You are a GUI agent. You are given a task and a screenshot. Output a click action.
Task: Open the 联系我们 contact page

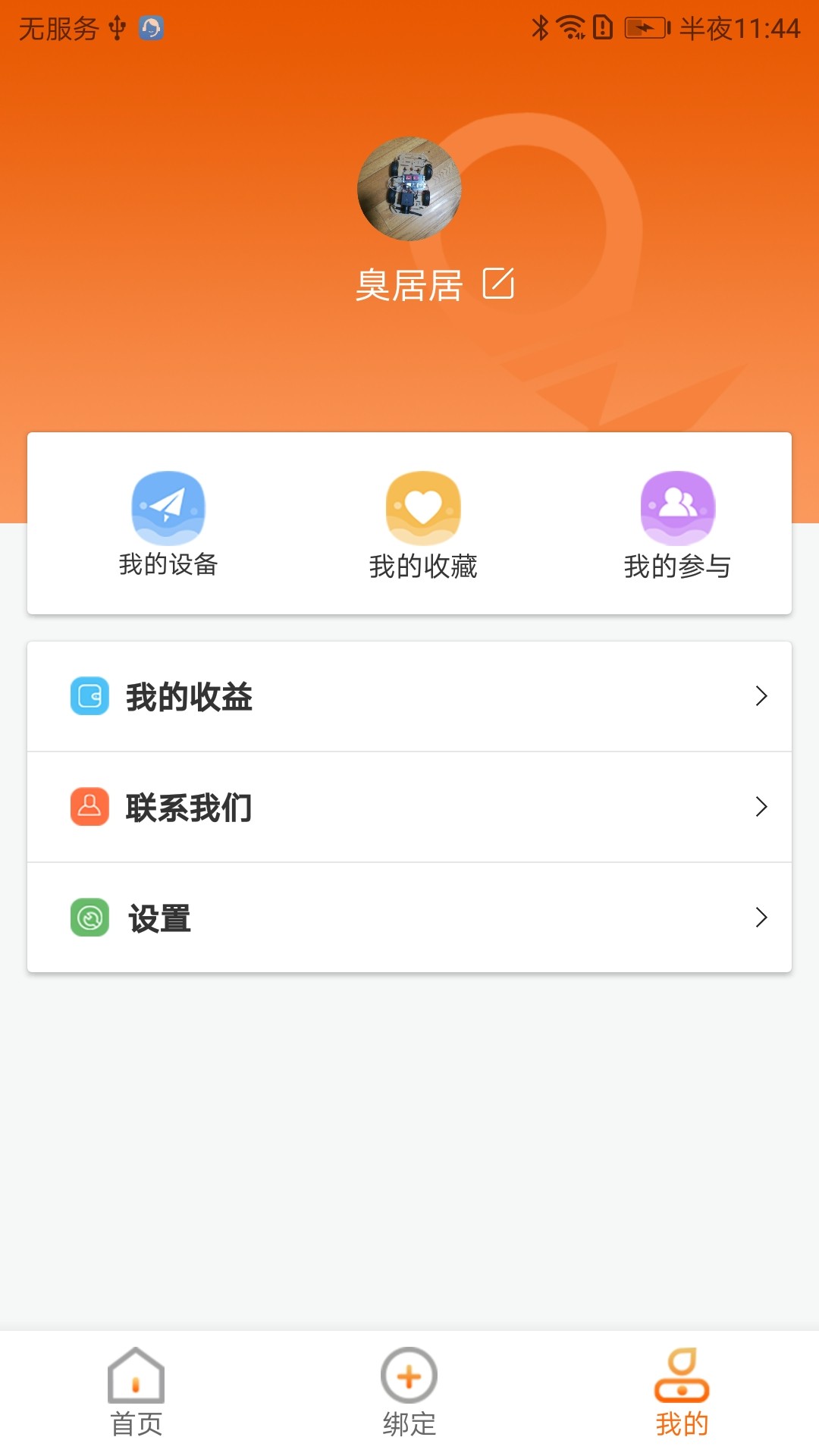point(409,807)
